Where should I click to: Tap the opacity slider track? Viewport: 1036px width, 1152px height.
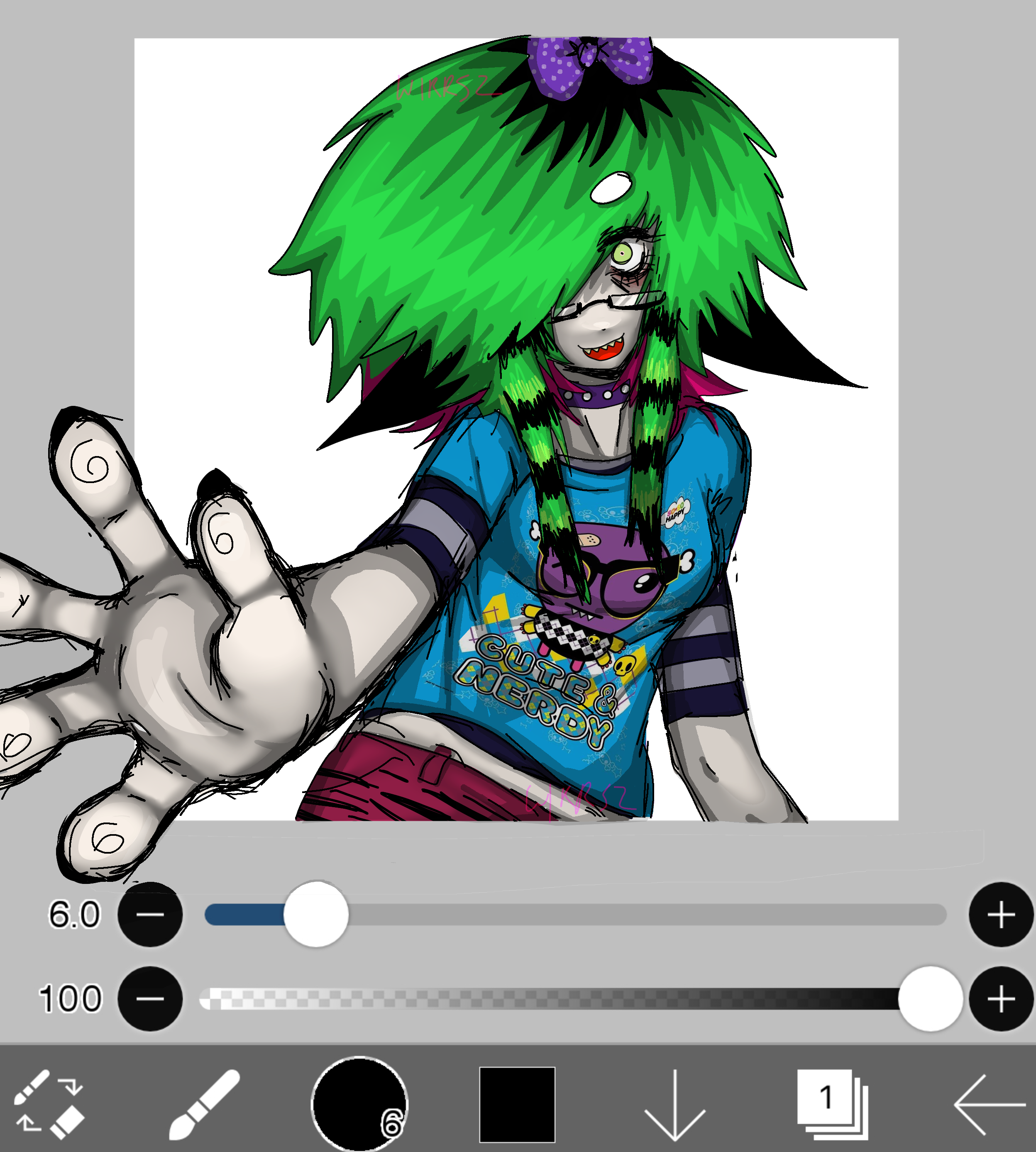(541, 999)
